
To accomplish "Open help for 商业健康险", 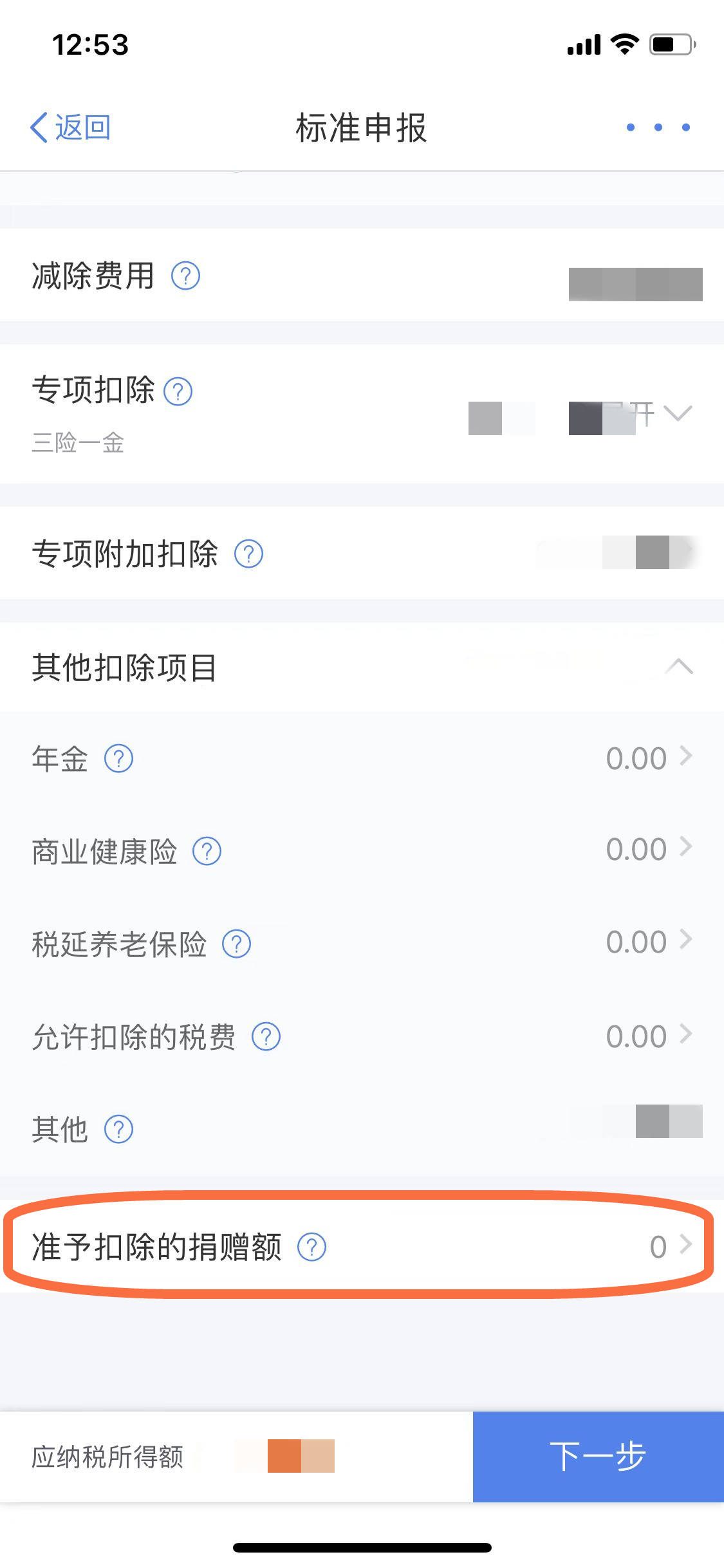I will pos(207,852).
